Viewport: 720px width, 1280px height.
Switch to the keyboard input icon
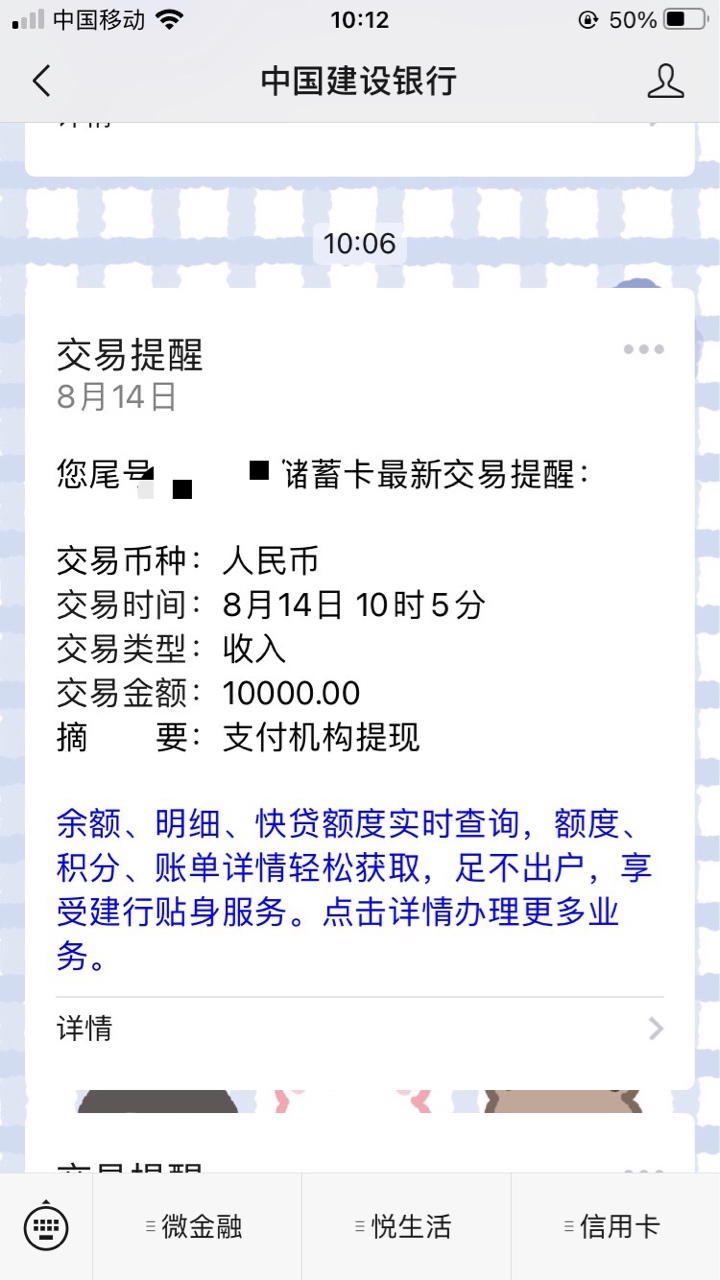click(46, 1226)
